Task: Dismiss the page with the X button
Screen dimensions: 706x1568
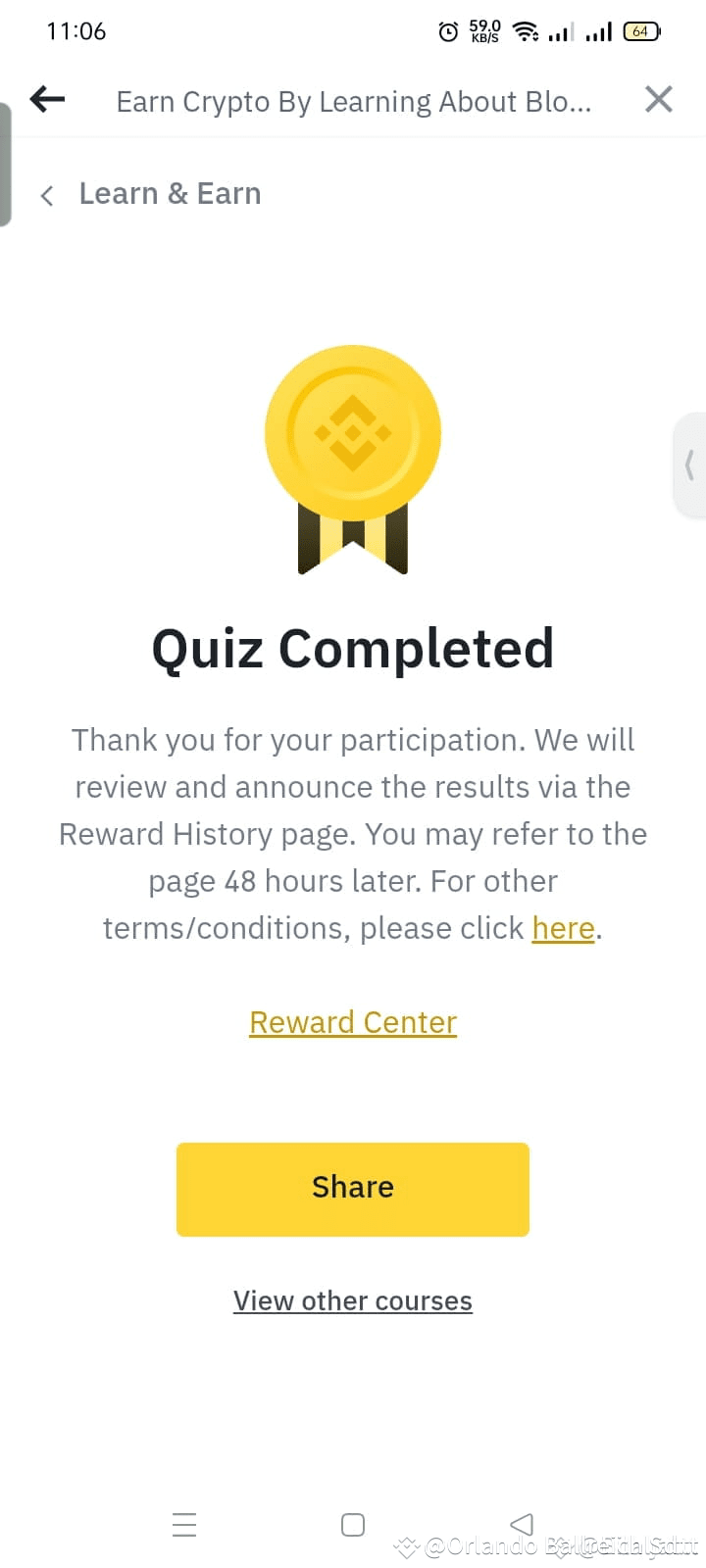Action: pos(658,98)
